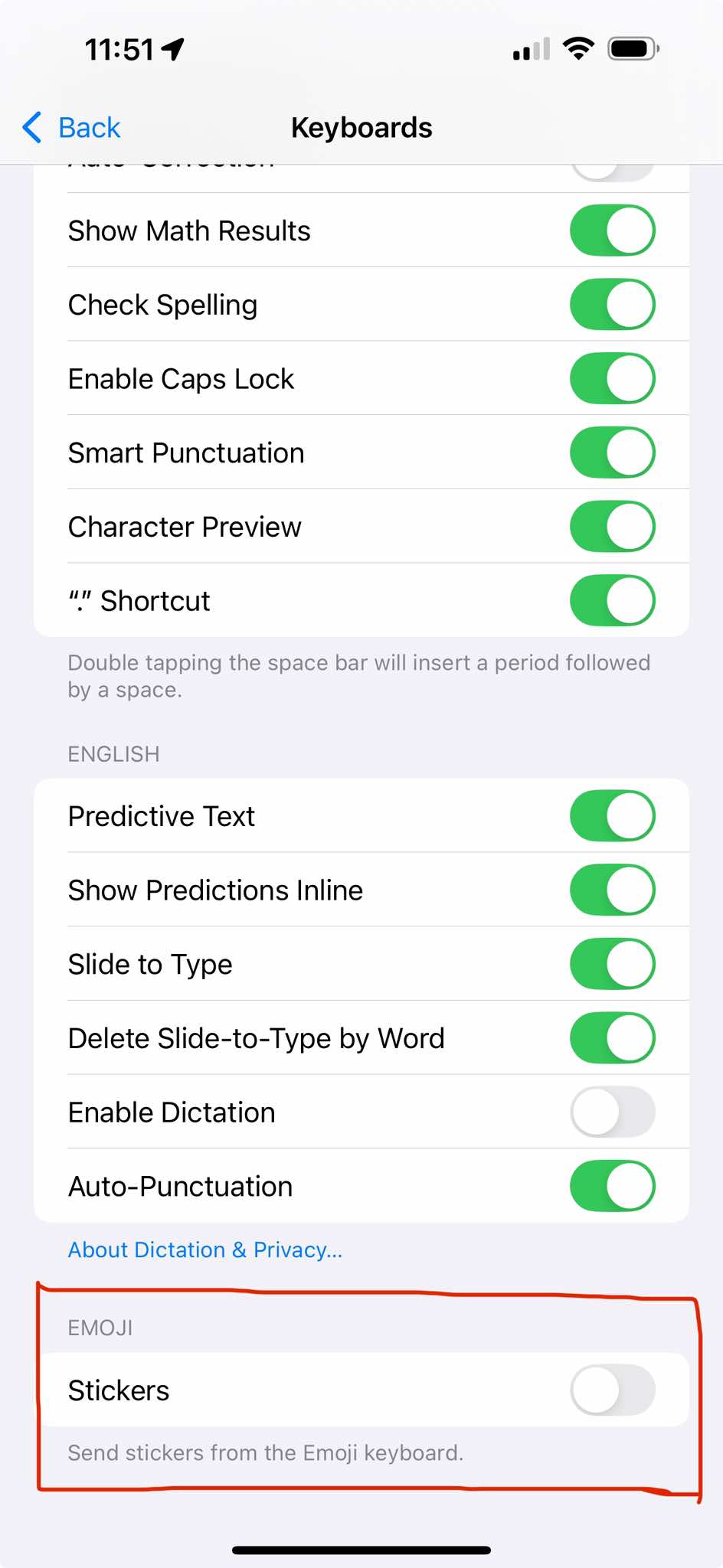
Task: Open About Dictation & Privacy link
Action: click(x=205, y=1250)
